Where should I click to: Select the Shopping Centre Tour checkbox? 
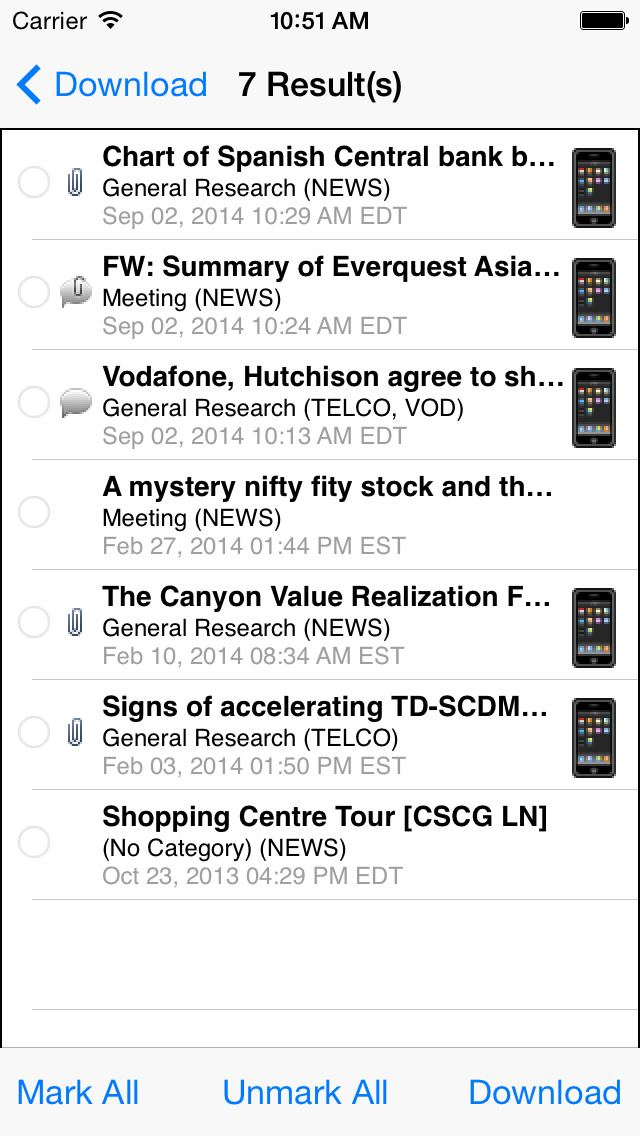pyautogui.click(x=34, y=843)
